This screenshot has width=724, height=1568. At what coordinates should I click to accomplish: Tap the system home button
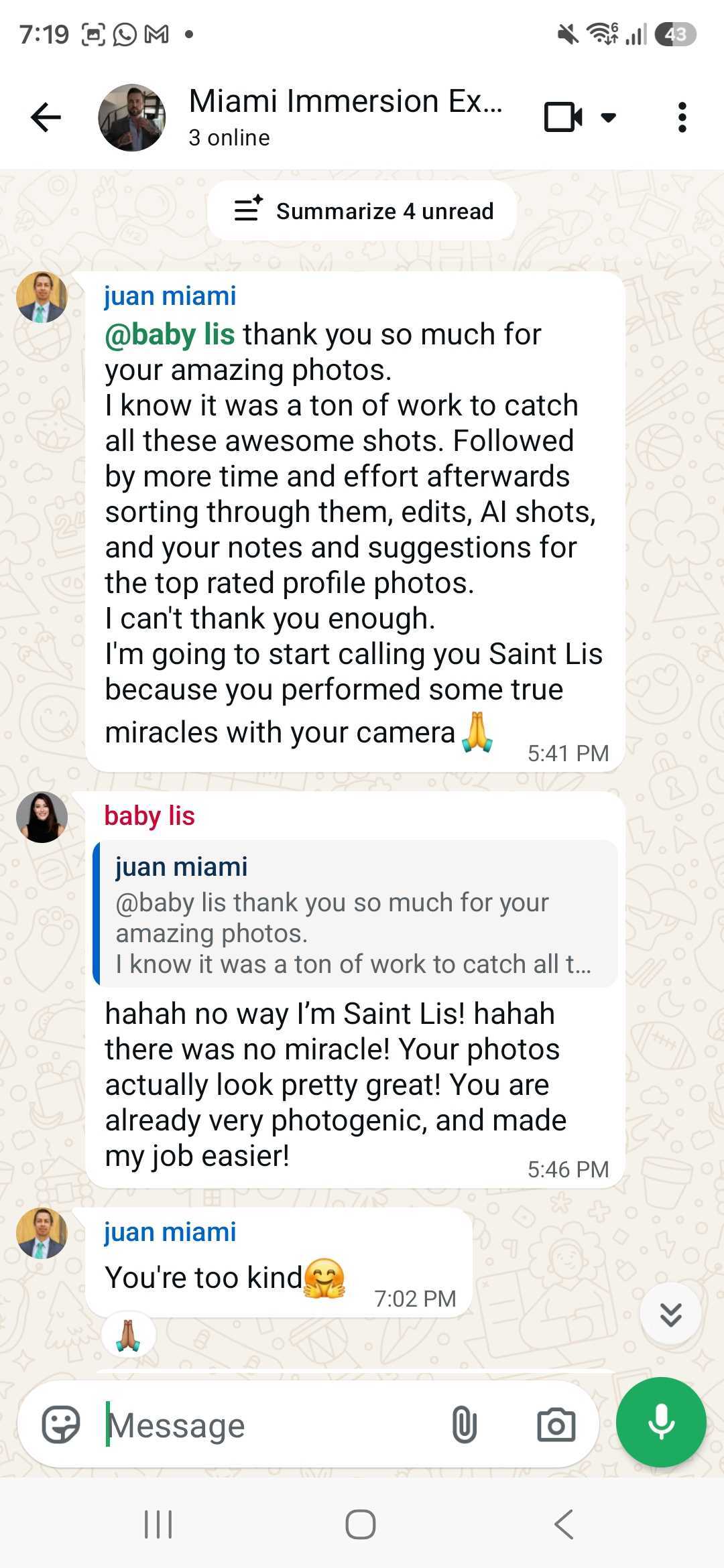point(361,1524)
